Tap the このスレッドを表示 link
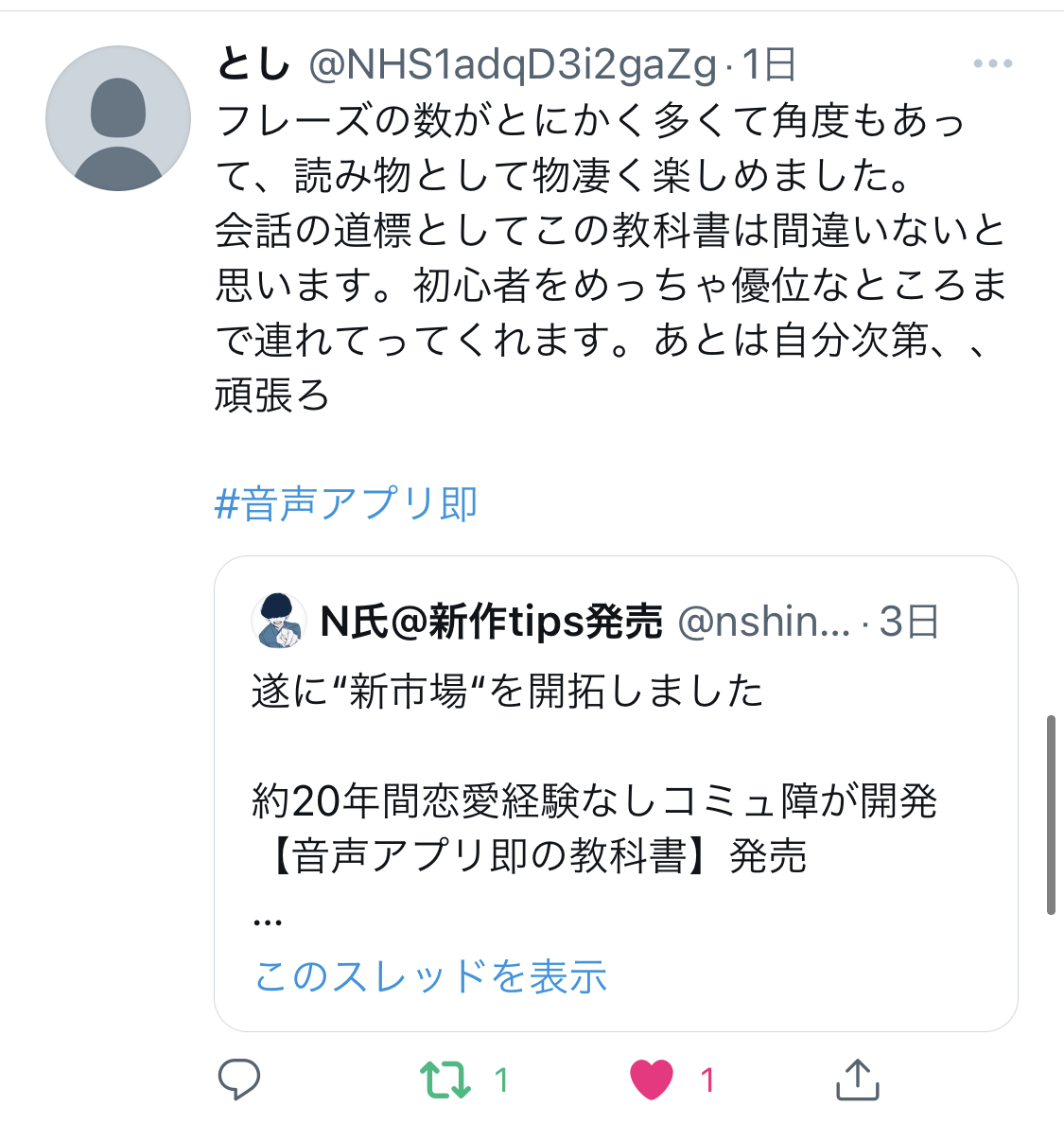Viewport: 1064px width, 1141px height. (x=430, y=975)
